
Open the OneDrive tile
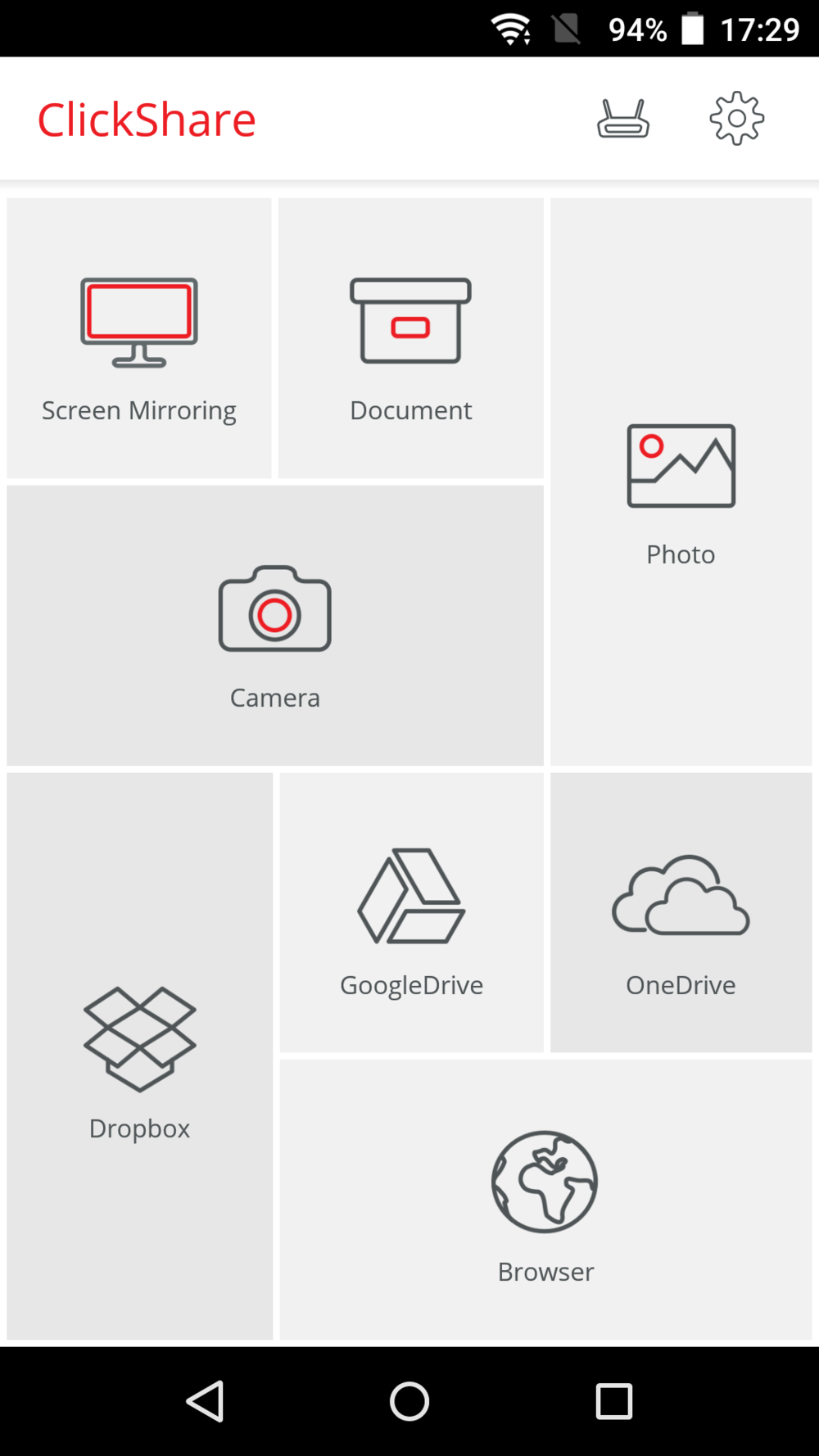(681, 912)
